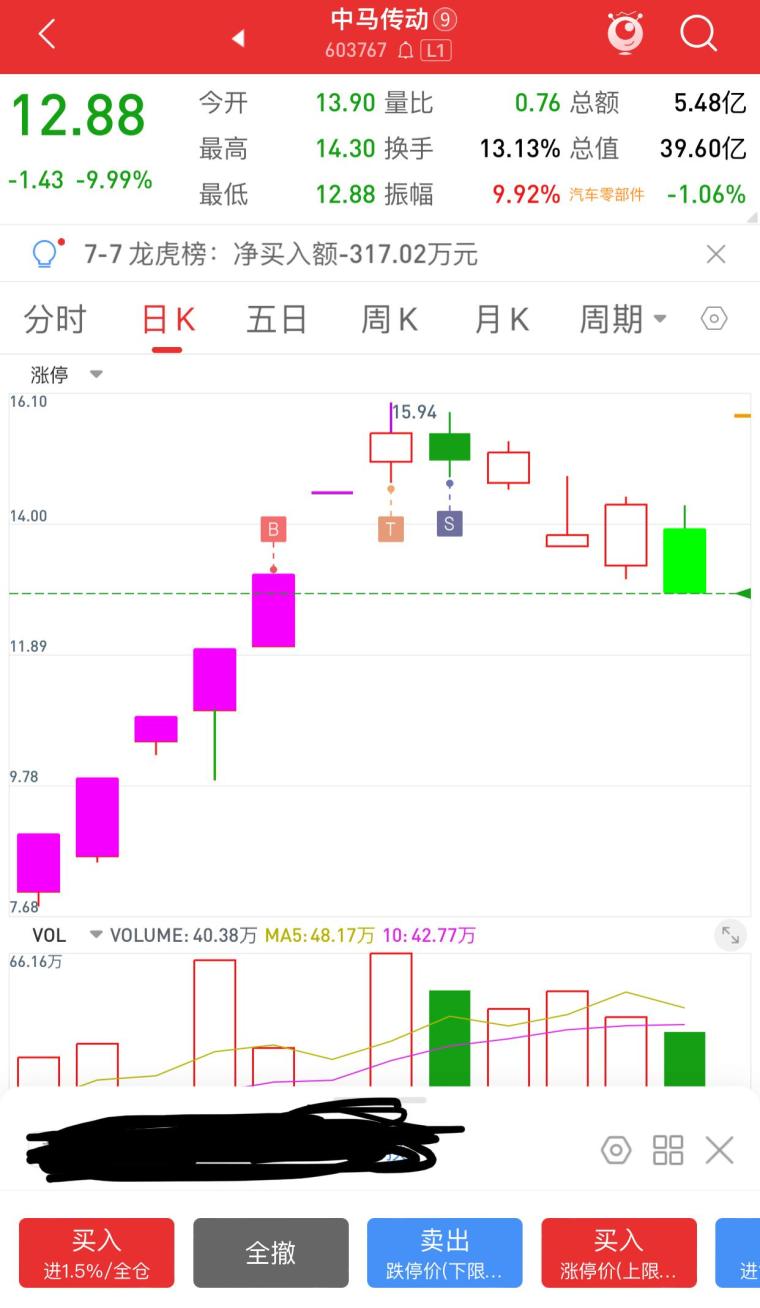The image size is (760, 1308).
Task: Switch to 五日 chart tab
Action: 276,320
